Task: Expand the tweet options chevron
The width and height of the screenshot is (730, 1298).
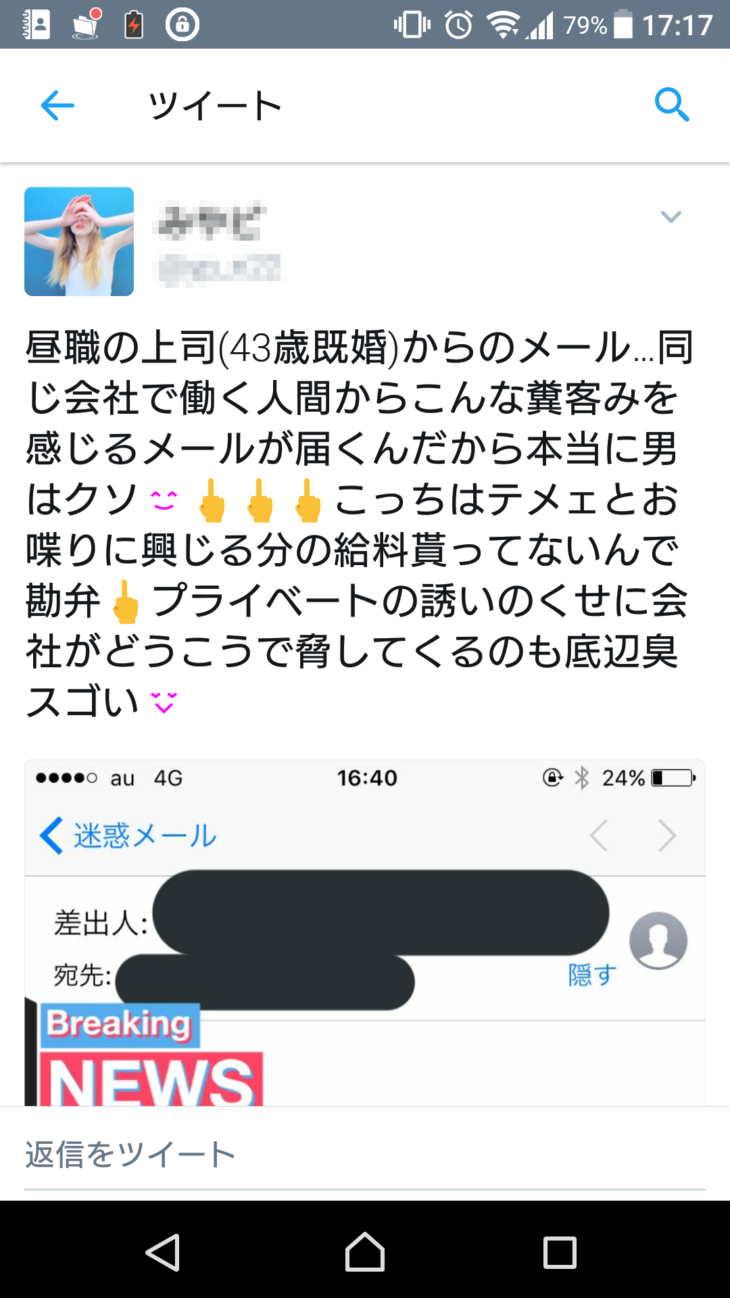Action: coord(670,217)
